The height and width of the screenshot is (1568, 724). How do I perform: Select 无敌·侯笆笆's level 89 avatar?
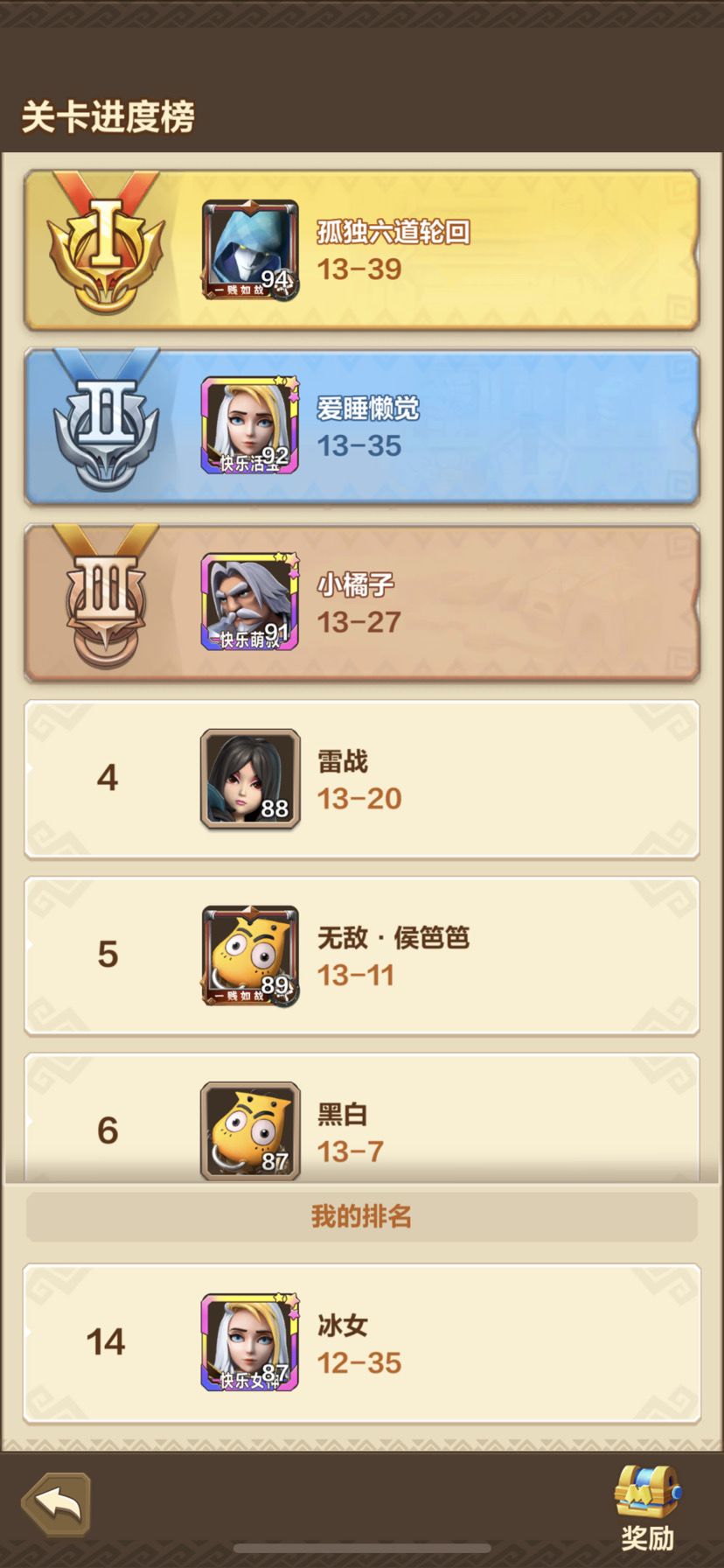[x=249, y=955]
